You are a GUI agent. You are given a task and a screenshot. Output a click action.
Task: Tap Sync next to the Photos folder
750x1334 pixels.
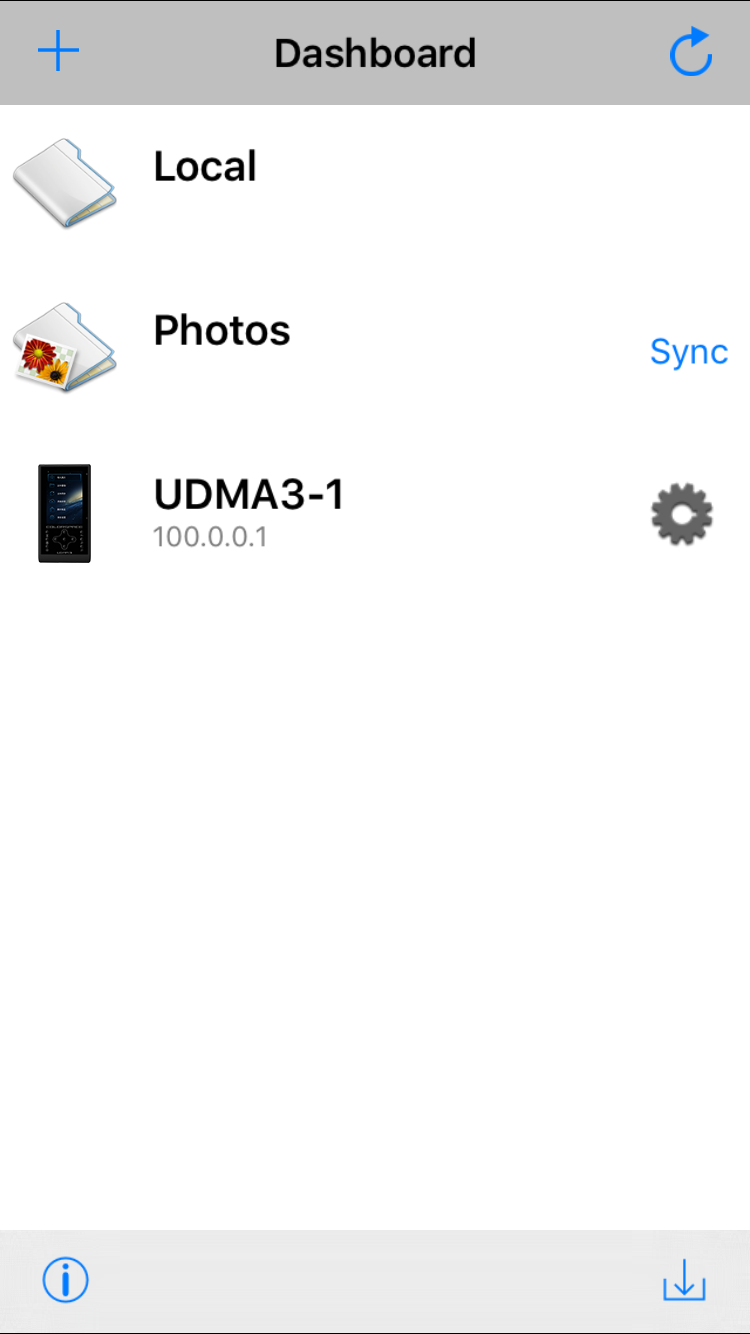[x=688, y=351]
